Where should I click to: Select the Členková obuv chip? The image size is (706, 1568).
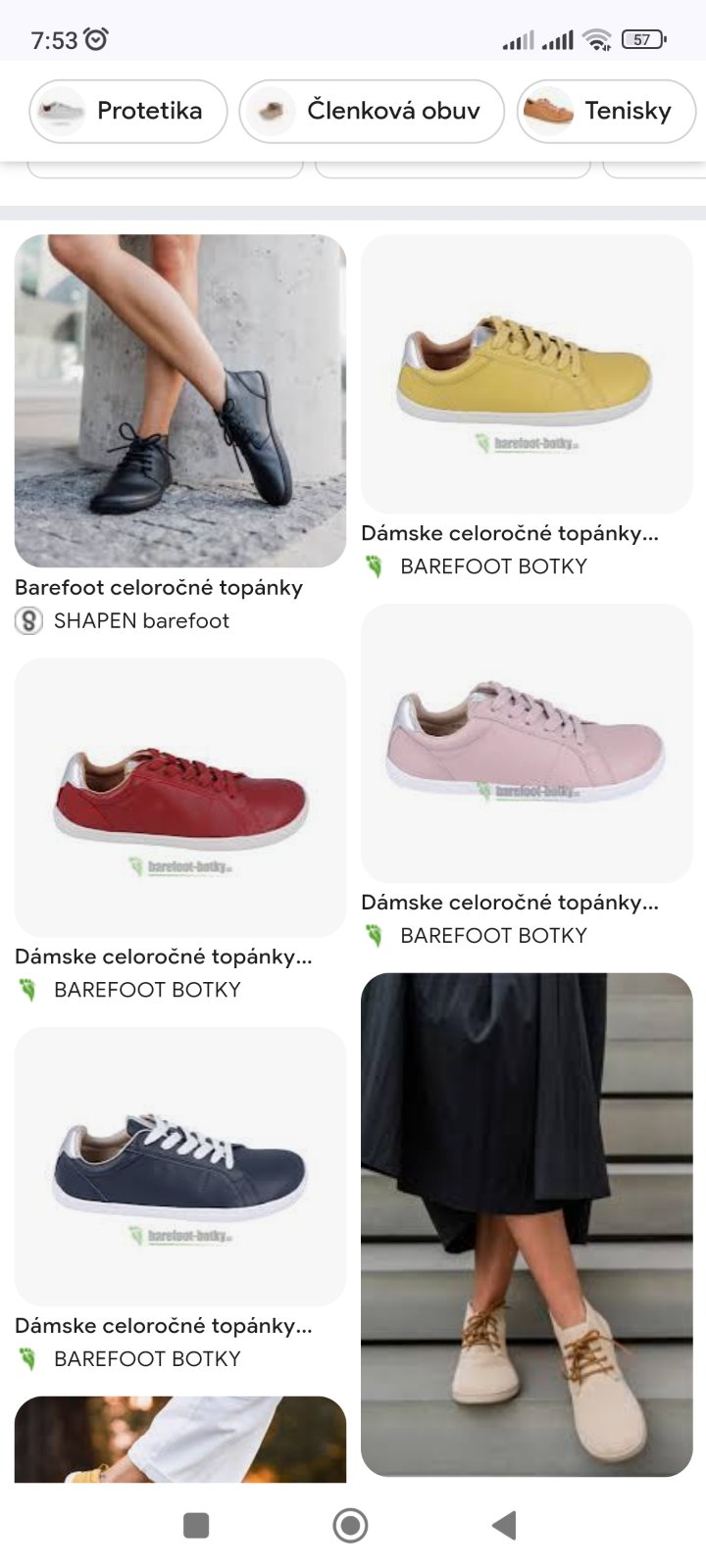(372, 111)
